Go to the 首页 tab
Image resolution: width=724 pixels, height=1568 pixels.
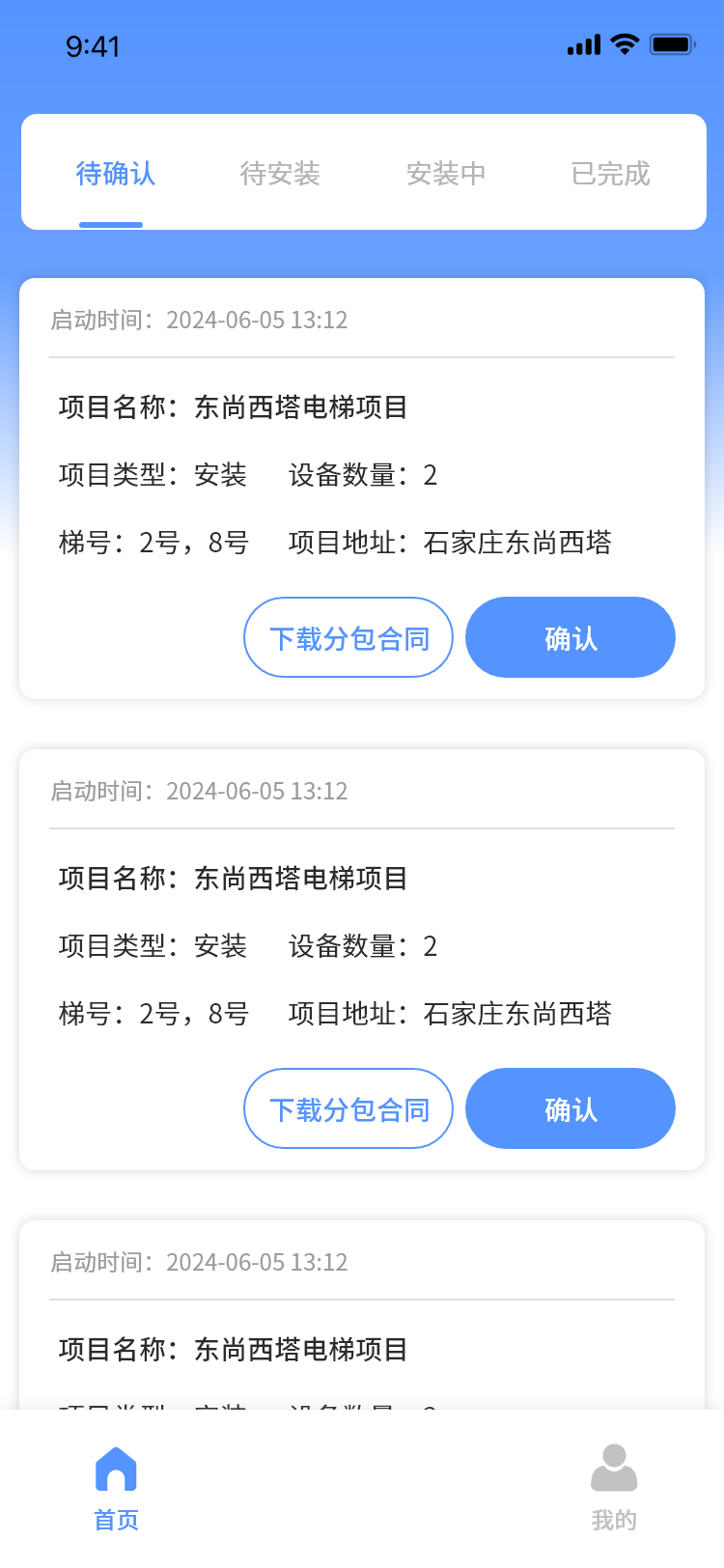[116, 1489]
